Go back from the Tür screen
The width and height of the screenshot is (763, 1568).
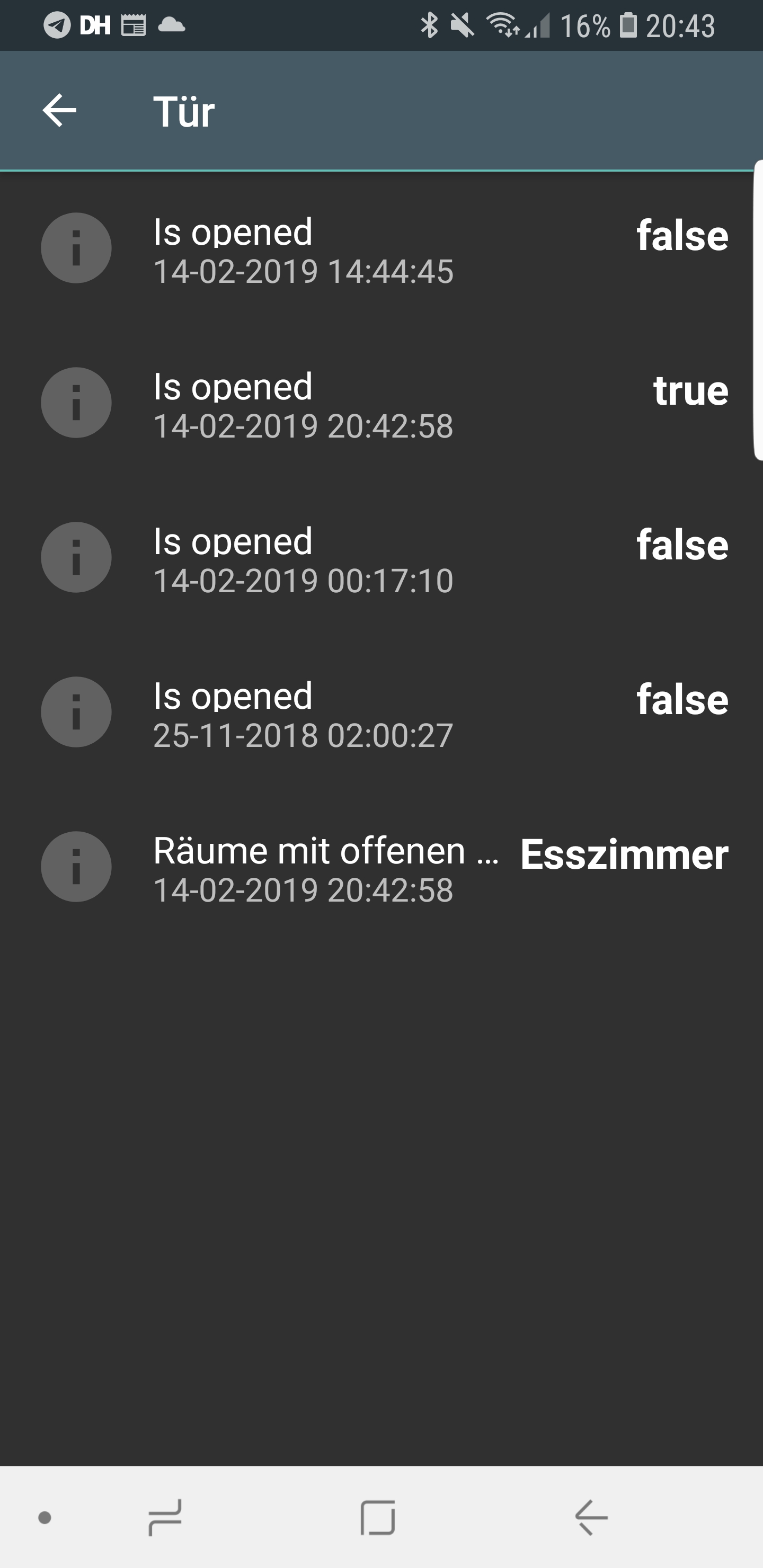[x=59, y=111]
